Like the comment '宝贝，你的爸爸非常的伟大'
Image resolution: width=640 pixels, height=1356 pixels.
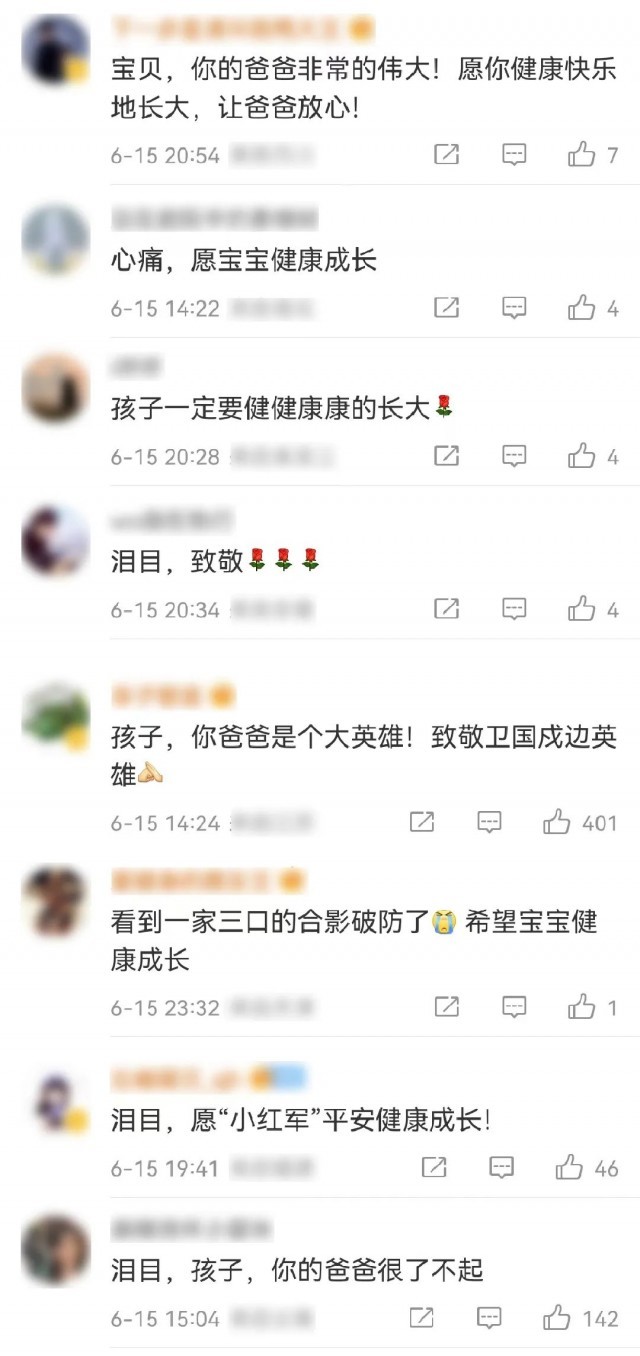point(582,155)
